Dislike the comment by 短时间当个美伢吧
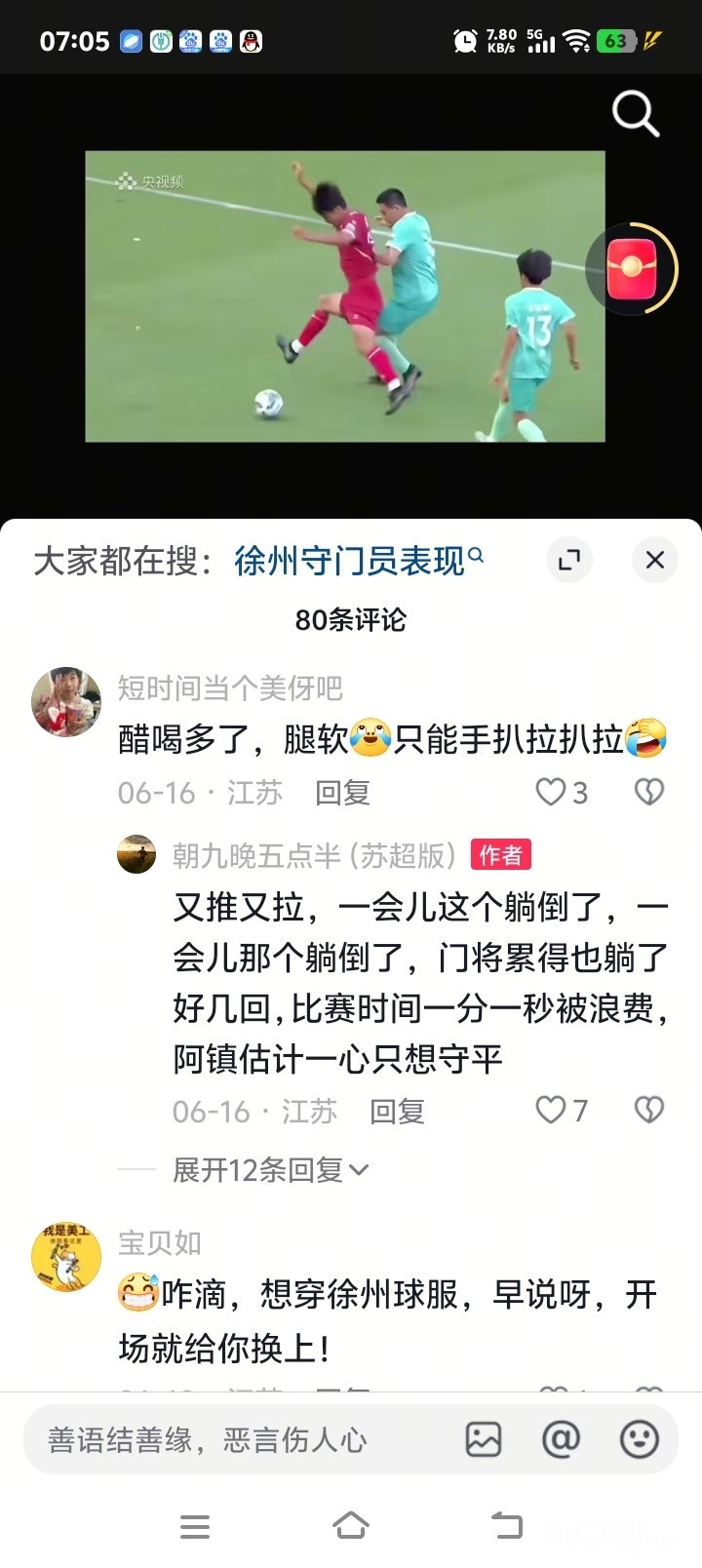This screenshot has width=702, height=1568. 648,792
